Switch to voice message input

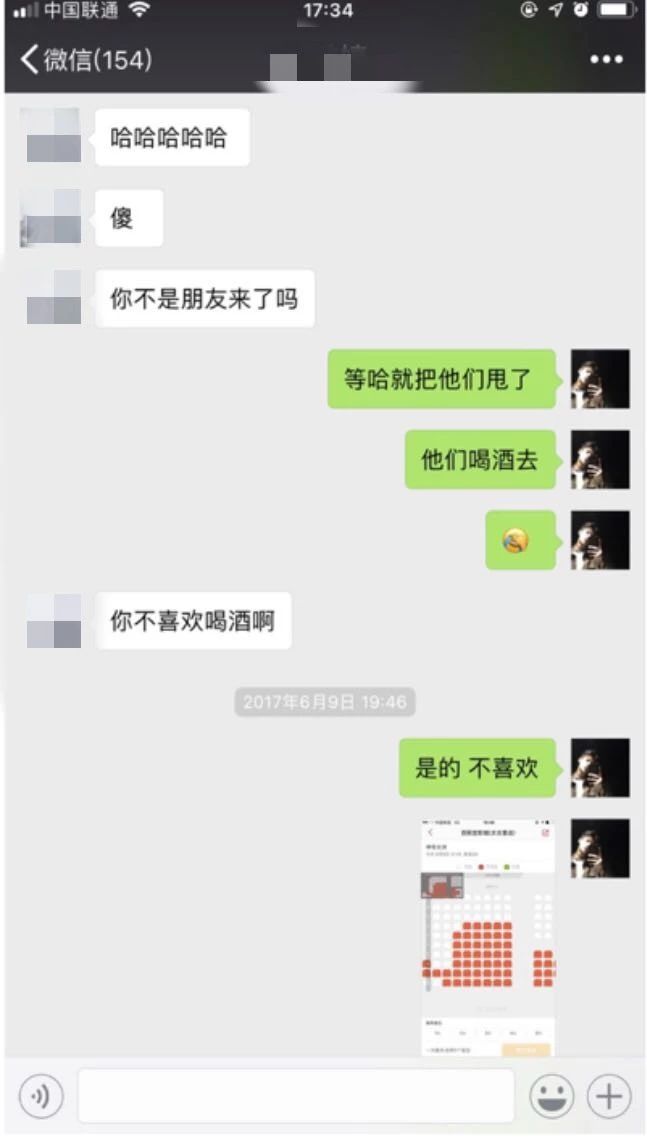(41, 1097)
